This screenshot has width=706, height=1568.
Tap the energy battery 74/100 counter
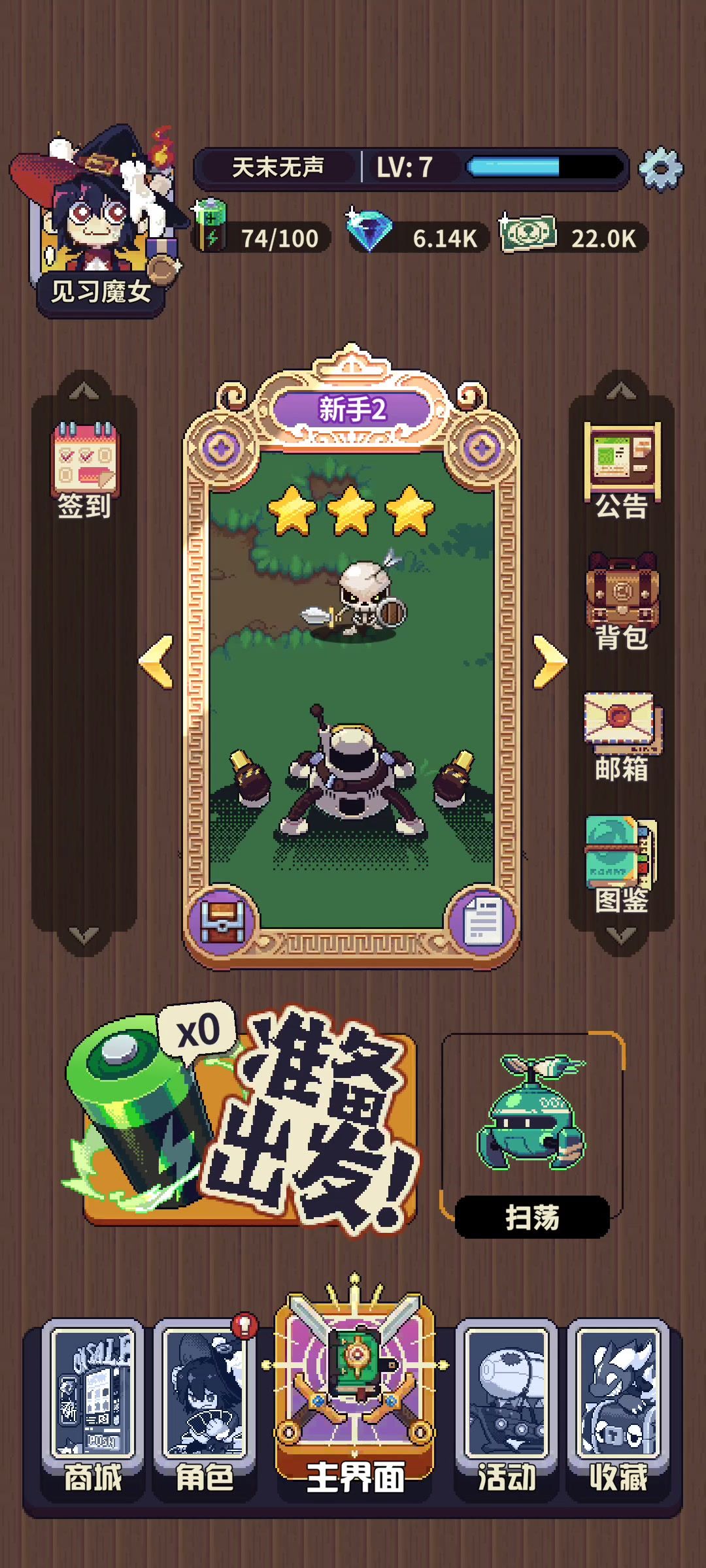[261, 237]
